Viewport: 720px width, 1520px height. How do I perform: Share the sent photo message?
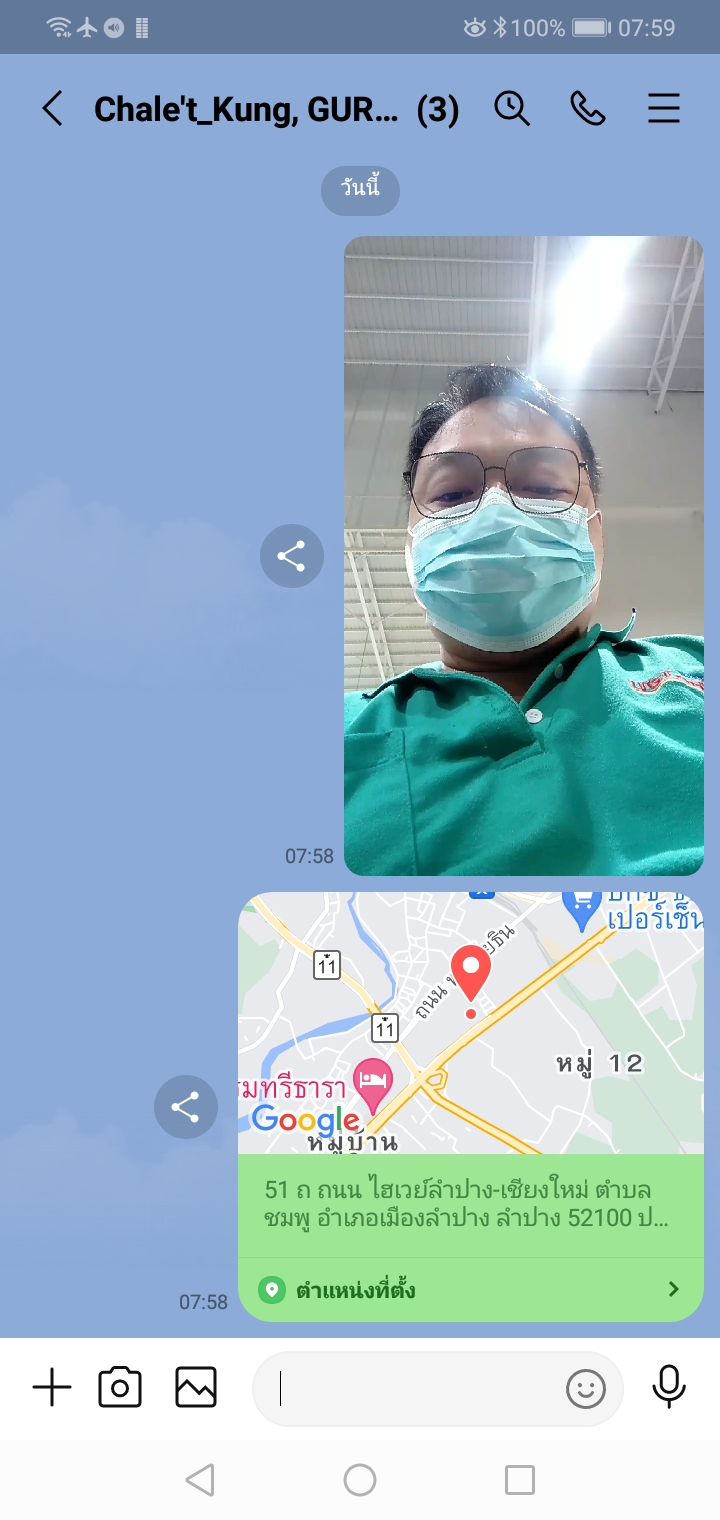[x=291, y=556]
